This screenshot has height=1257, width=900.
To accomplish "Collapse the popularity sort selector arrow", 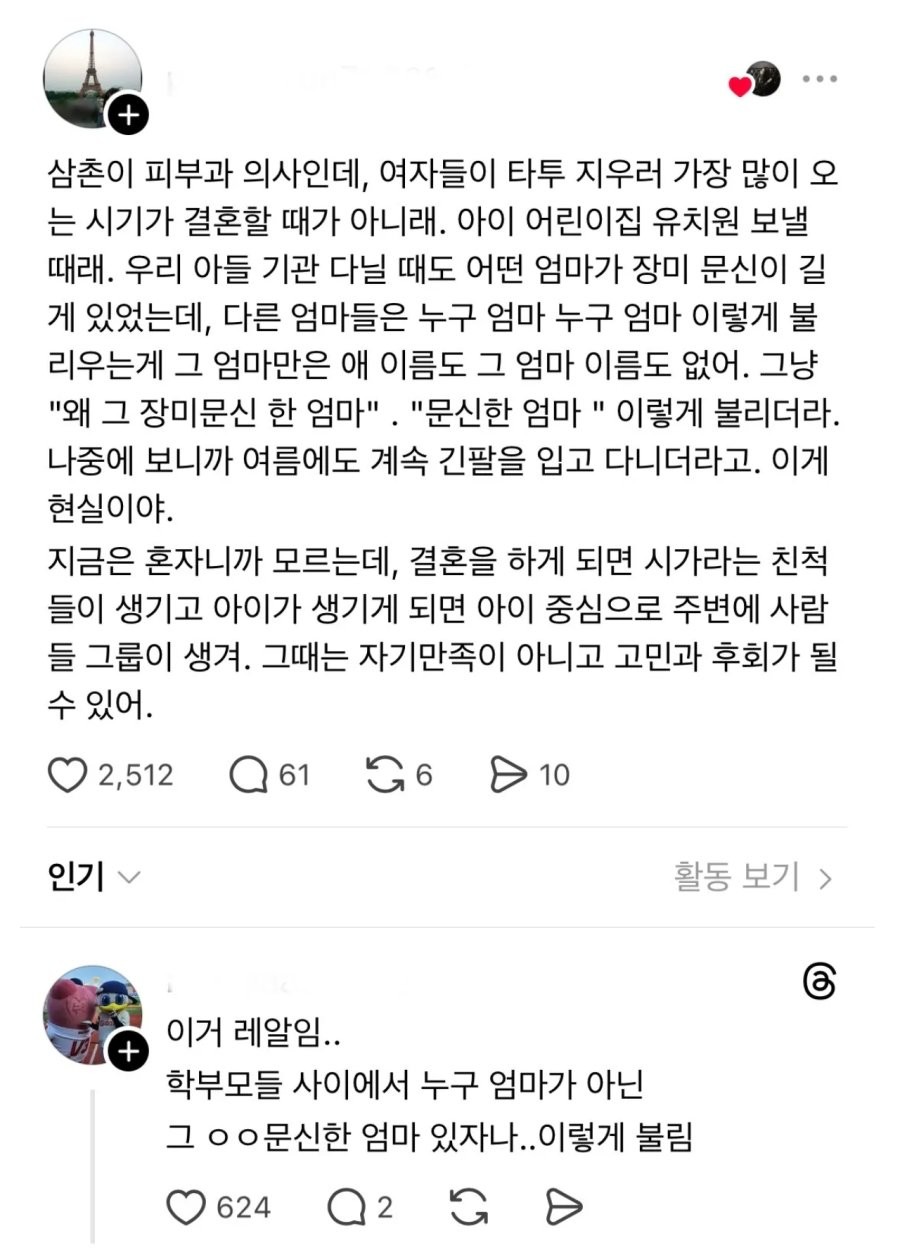I will tap(128, 879).
